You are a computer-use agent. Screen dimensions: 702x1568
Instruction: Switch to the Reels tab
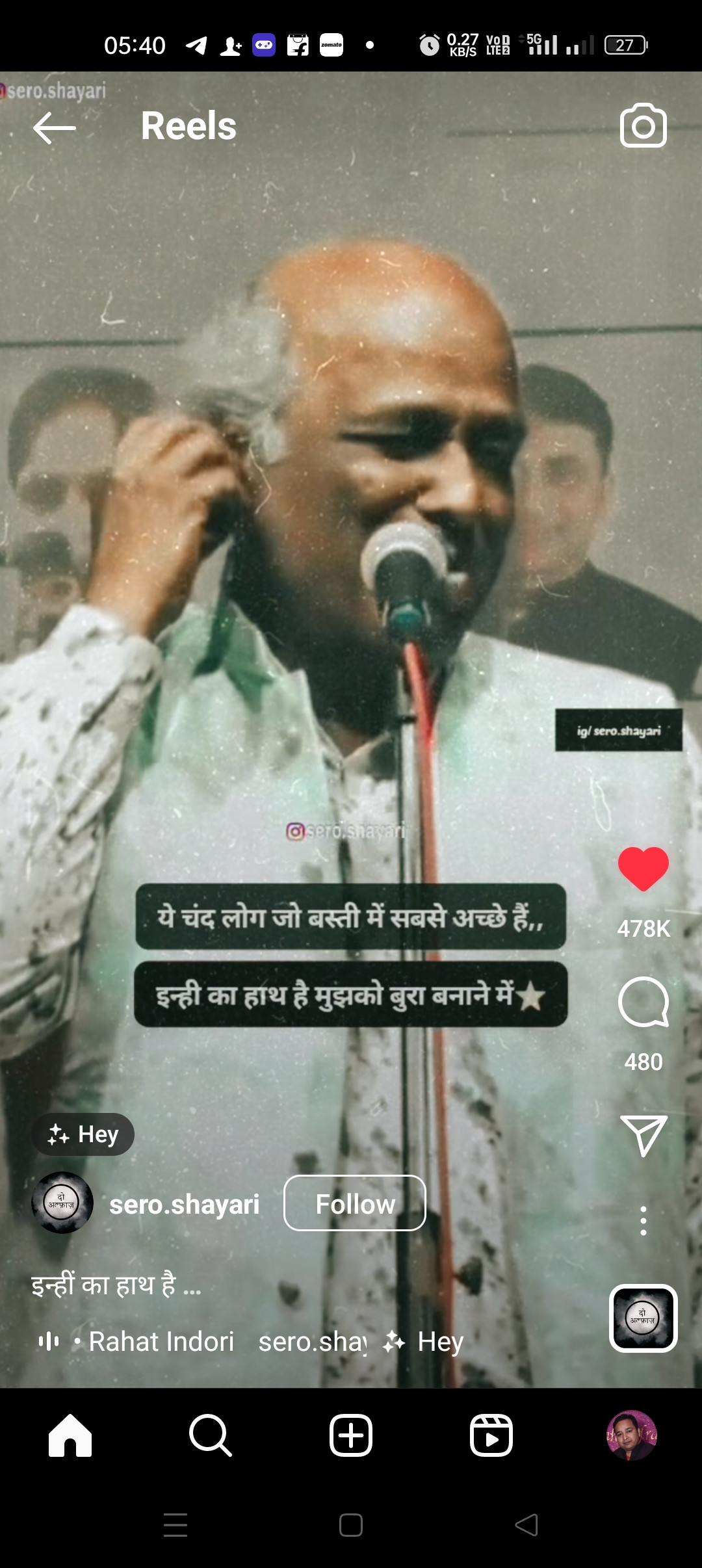pos(491,1435)
